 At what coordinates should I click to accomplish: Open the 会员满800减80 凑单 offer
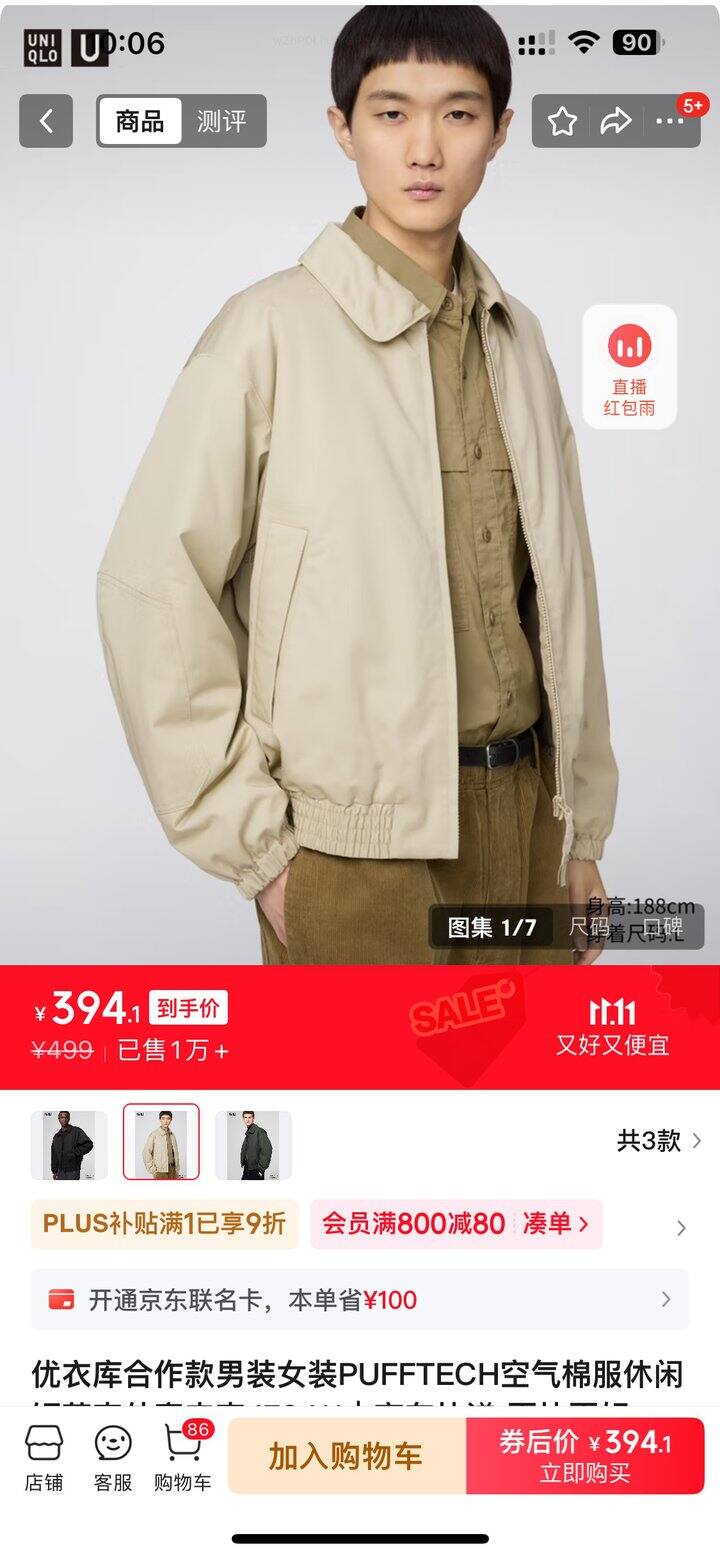tap(456, 1223)
